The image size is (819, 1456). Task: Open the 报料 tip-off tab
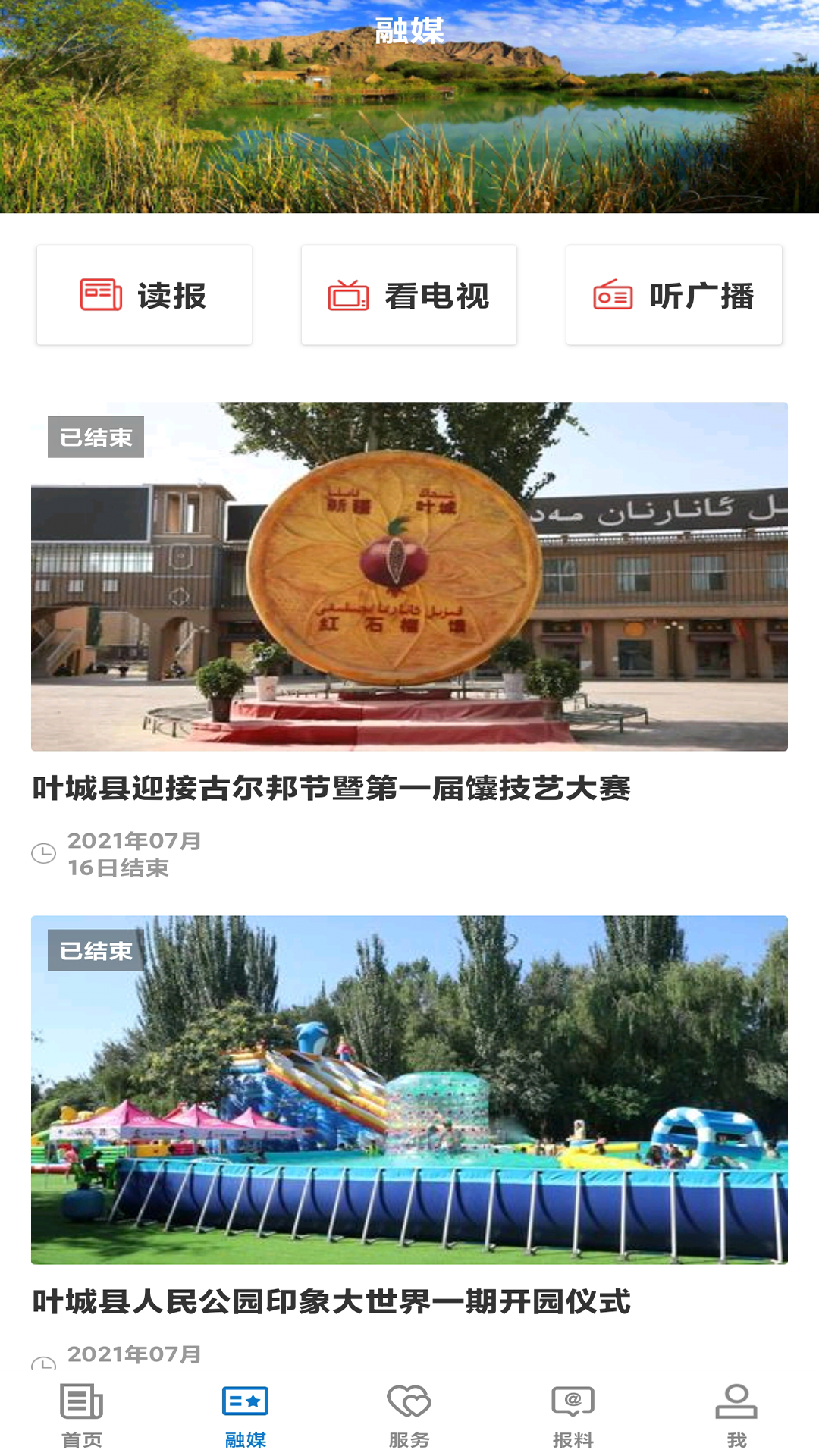(x=573, y=1415)
